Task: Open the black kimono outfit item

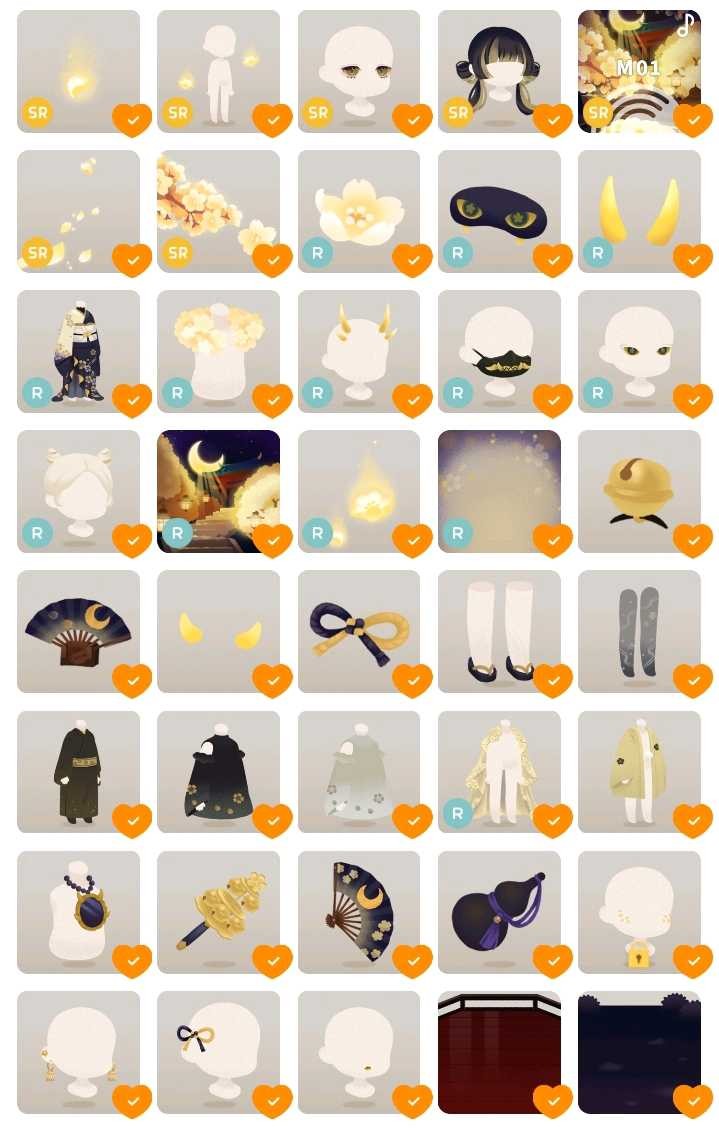Action: (x=78, y=771)
